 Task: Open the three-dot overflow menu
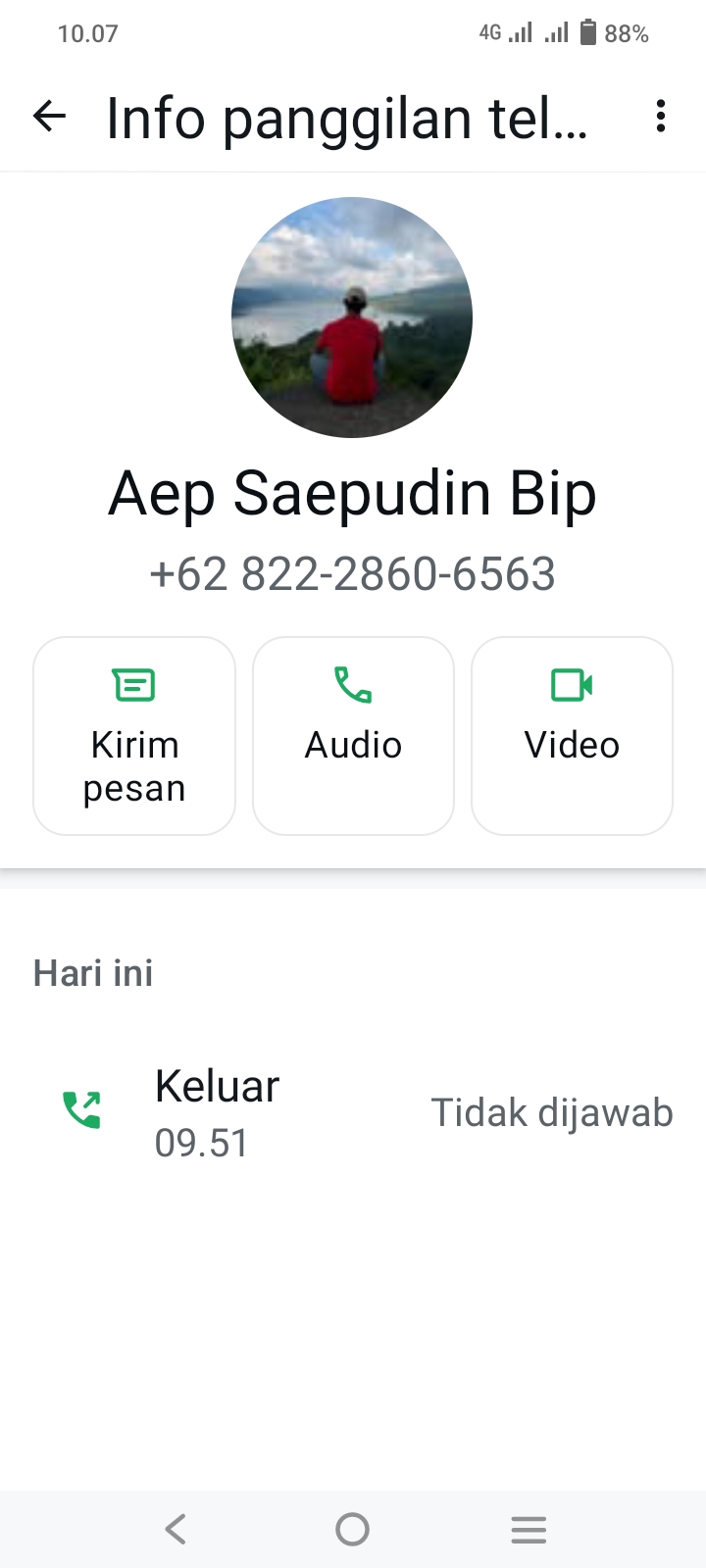(x=660, y=117)
